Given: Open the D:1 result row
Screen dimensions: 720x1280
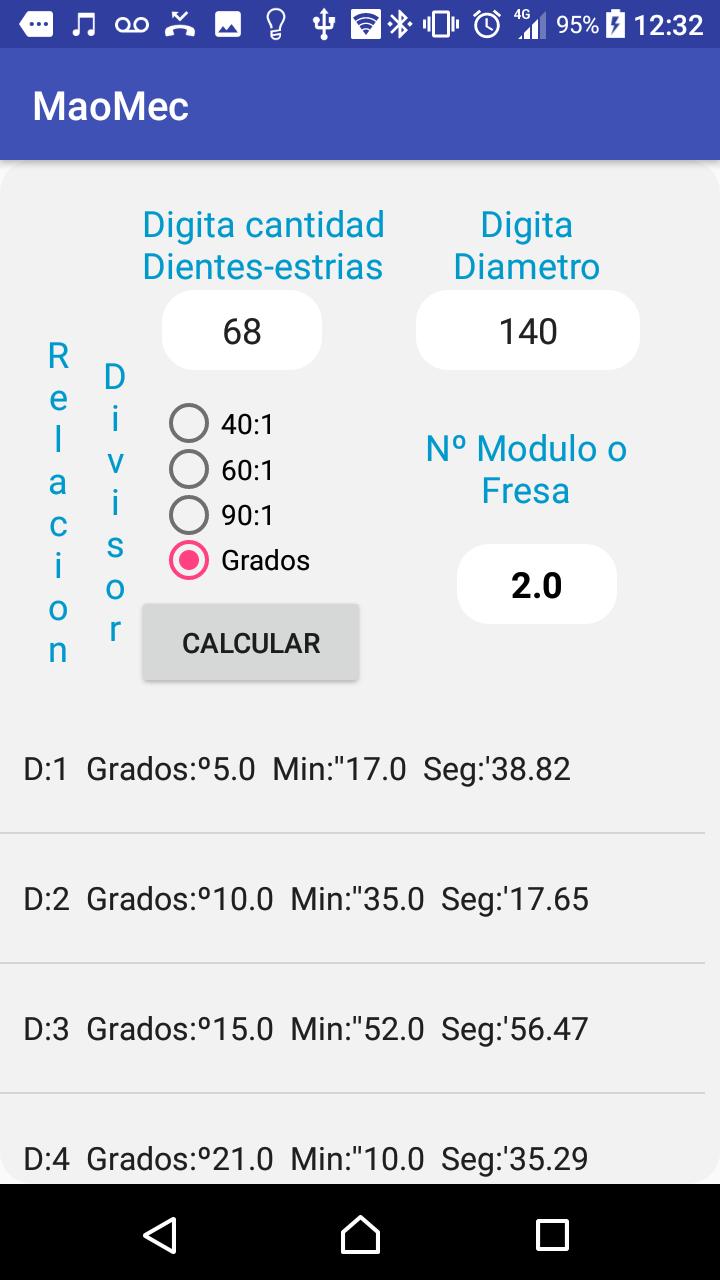Looking at the screenshot, I should click(352, 769).
